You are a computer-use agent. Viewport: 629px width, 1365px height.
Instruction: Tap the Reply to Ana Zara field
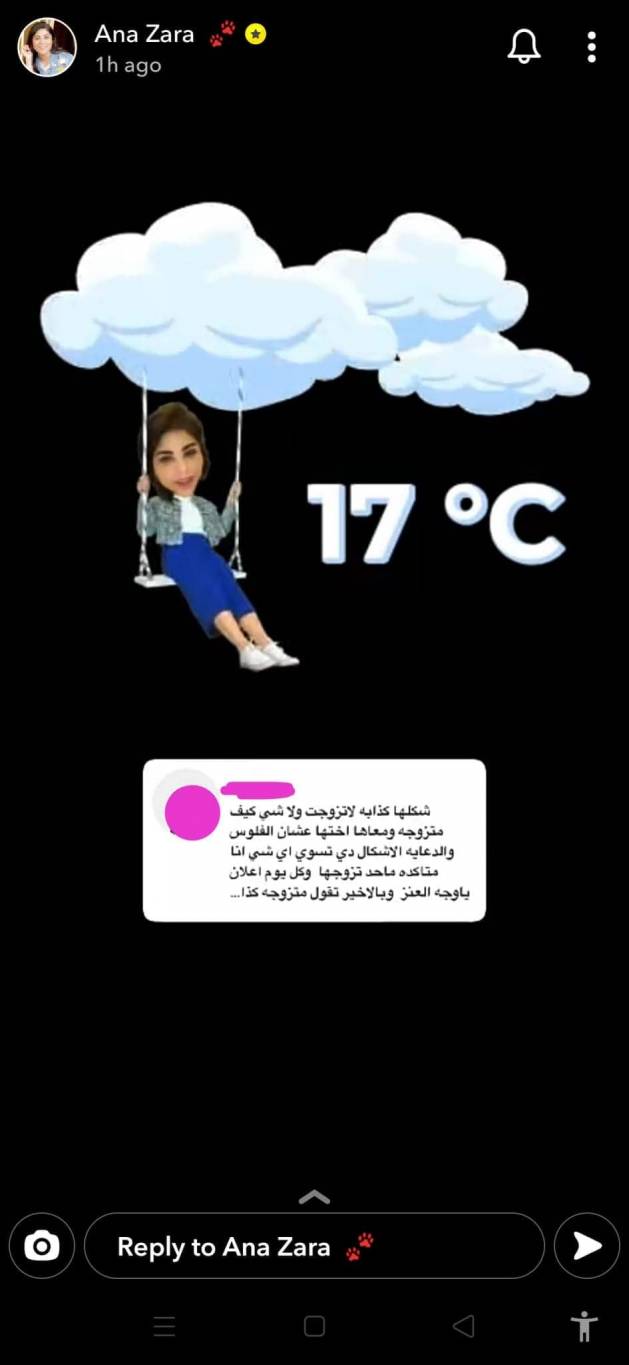click(314, 1246)
